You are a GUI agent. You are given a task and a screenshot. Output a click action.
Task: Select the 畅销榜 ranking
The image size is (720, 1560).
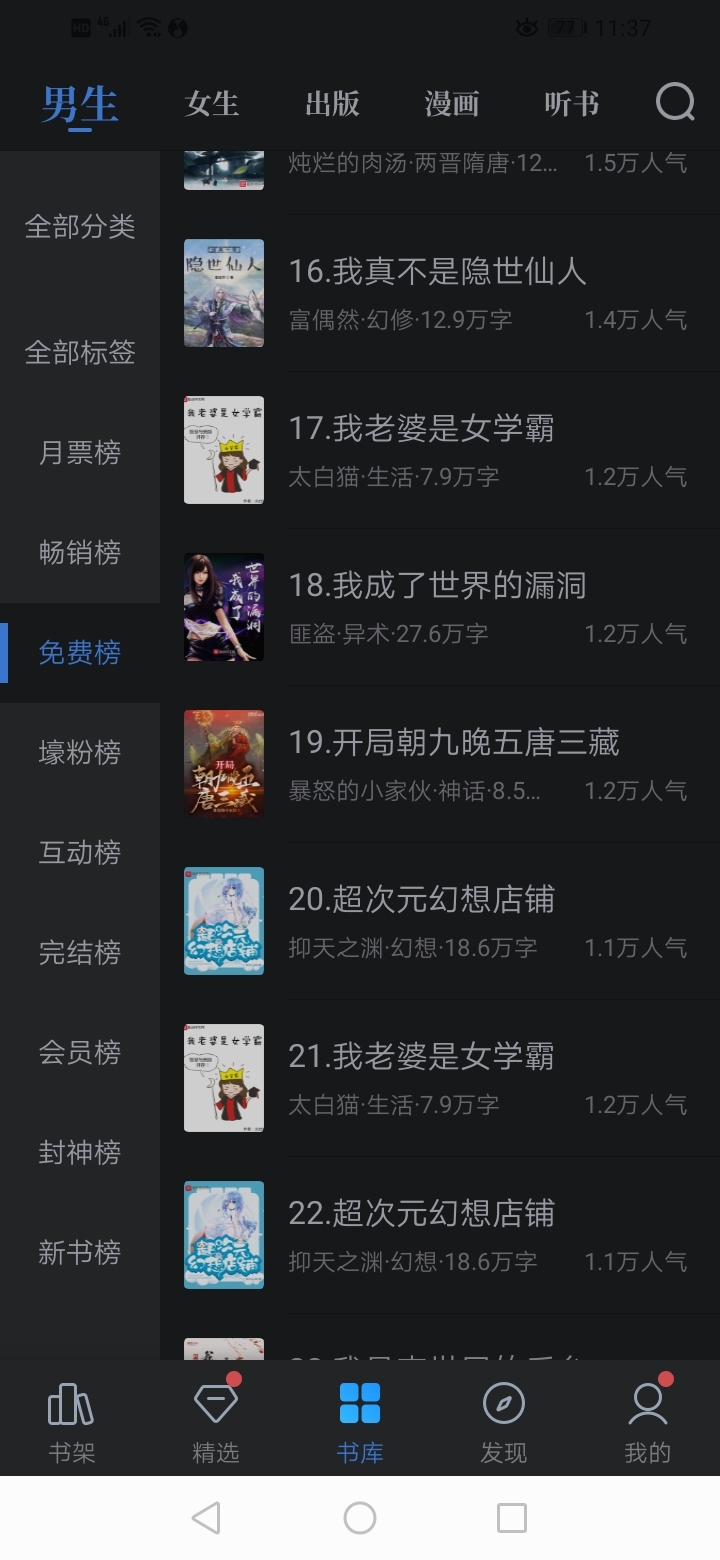click(80, 552)
